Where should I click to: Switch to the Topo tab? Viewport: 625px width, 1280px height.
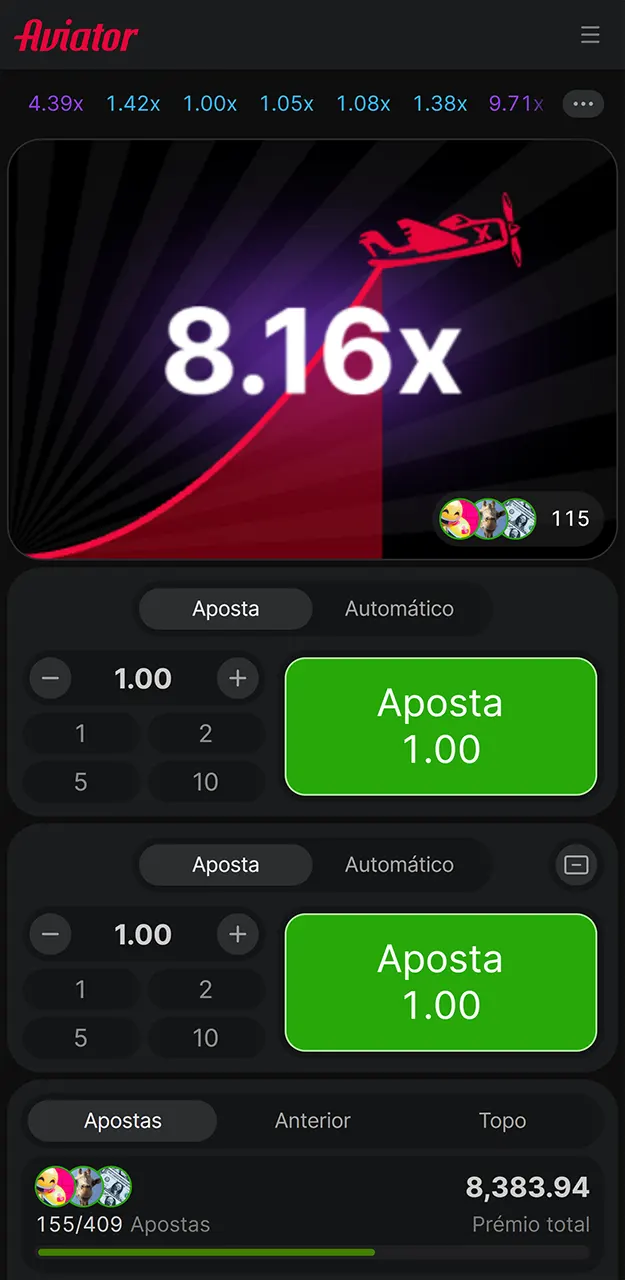pos(502,1121)
